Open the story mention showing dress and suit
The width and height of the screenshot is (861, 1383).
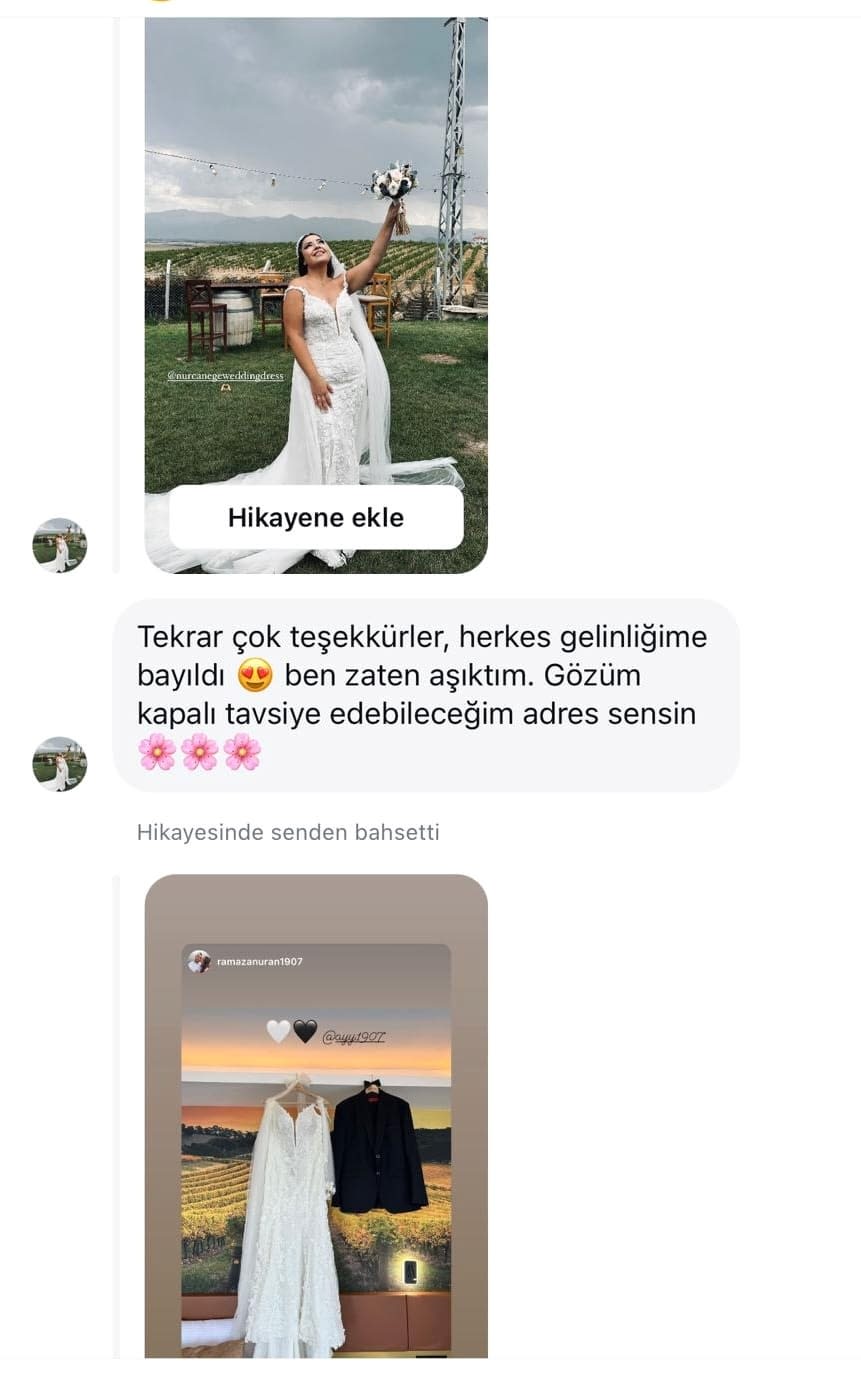point(315,1120)
